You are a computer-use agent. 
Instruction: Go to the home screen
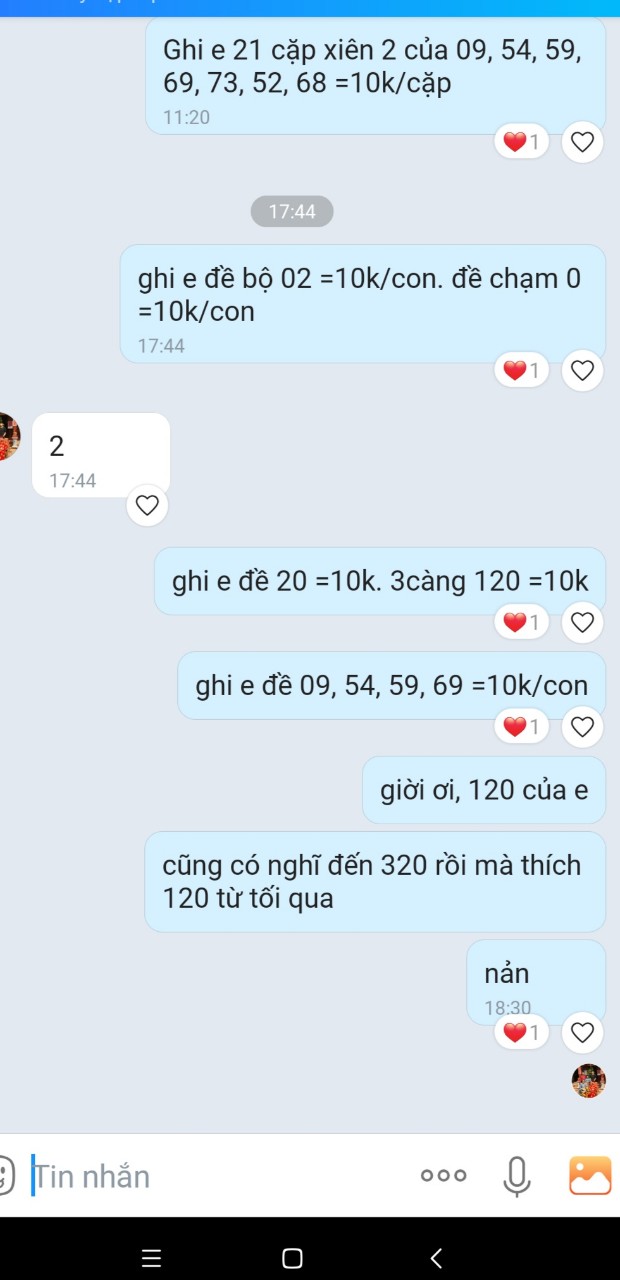tap(292, 1257)
